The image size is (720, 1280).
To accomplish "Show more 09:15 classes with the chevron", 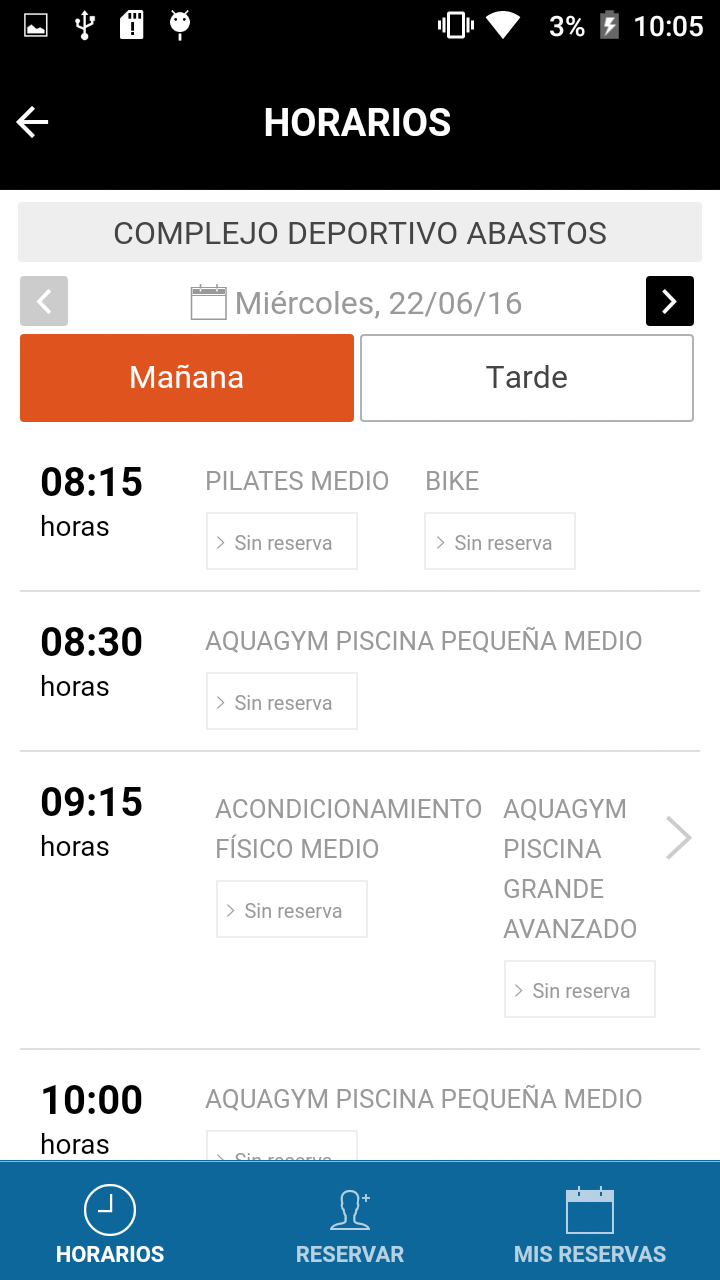I will click(678, 838).
